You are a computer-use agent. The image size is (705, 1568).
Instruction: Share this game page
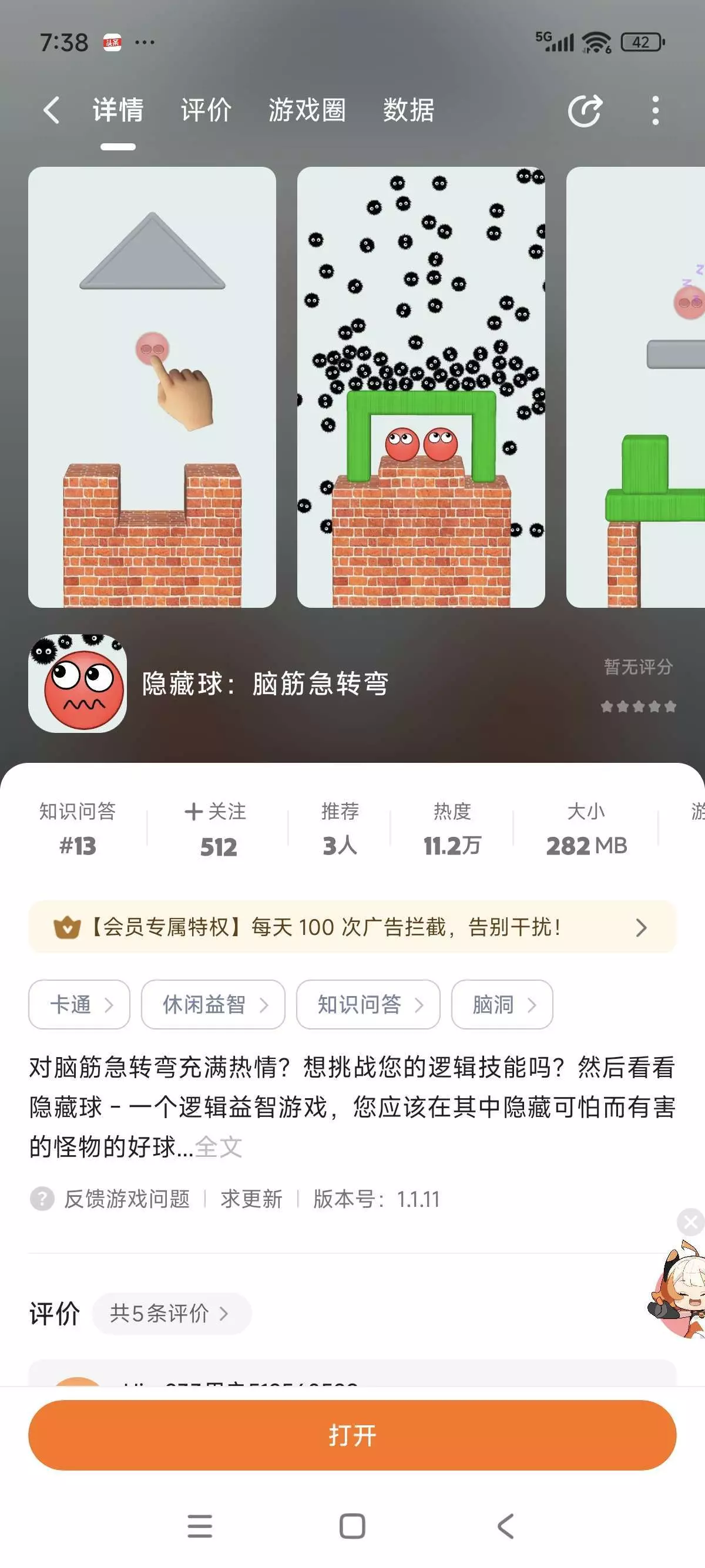pos(585,111)
